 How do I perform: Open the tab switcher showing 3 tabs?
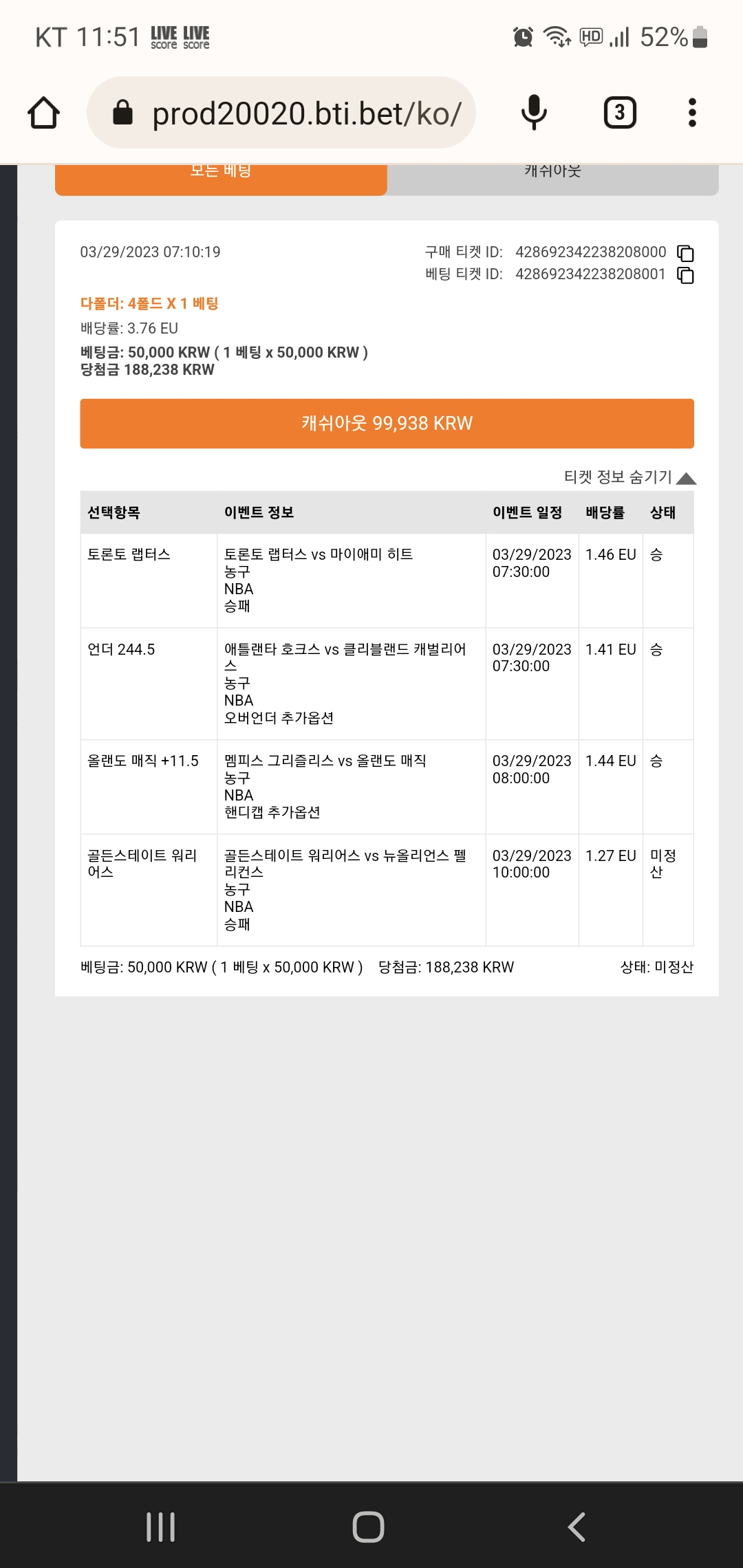click(620, 113)
